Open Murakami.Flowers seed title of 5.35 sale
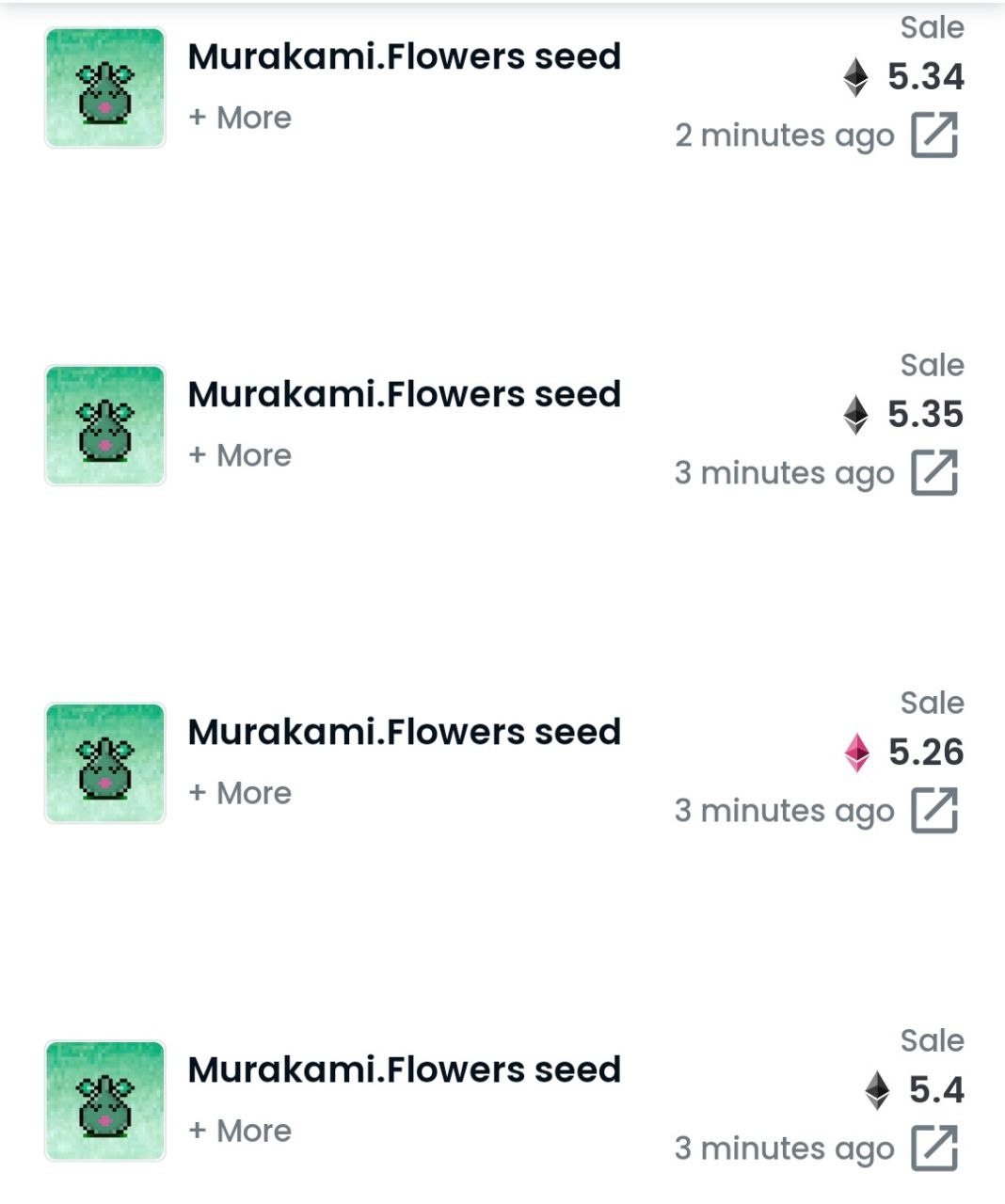The height and width of the screenshot is (1204, 1005). pos(405,394)
